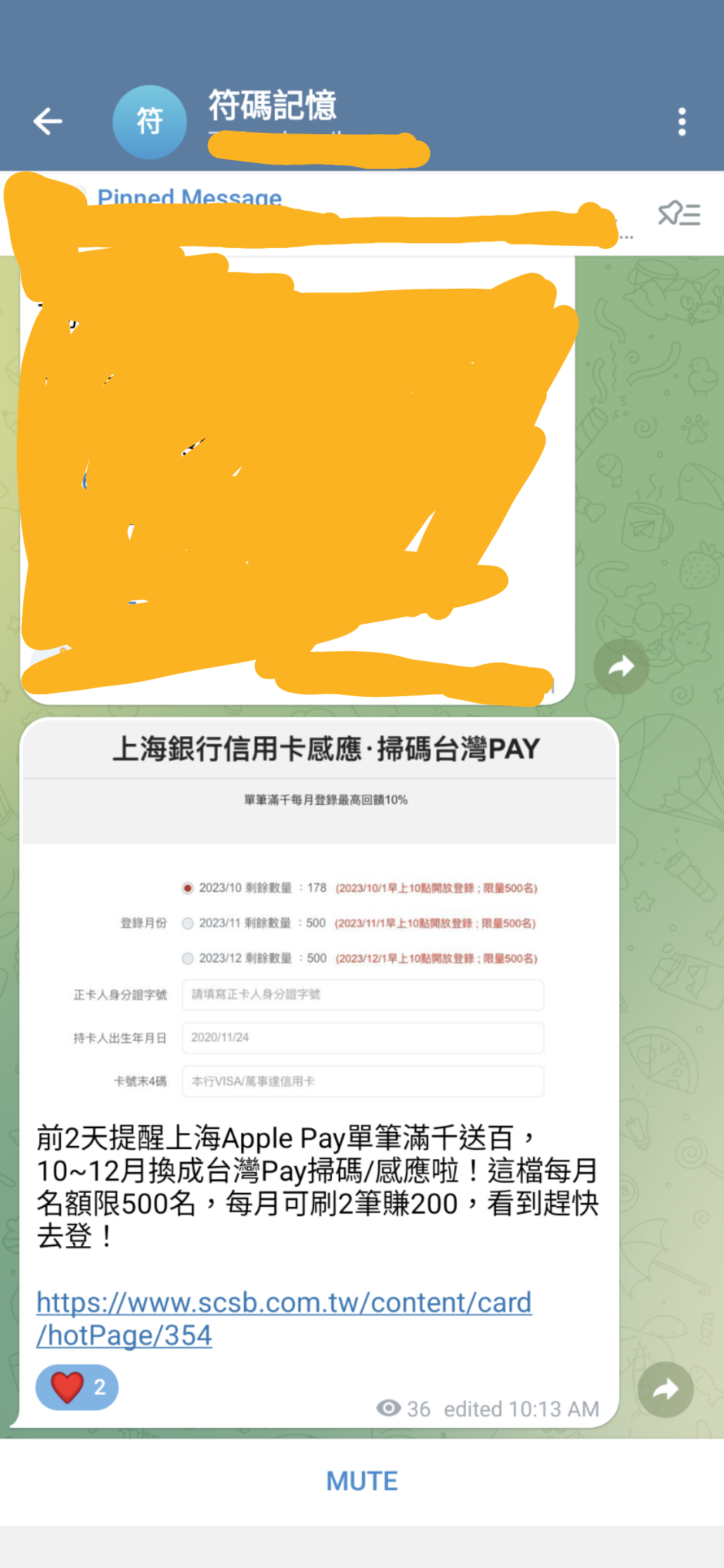The image size is (724, 1568).
Task: Tap the MUTE button
Action: (x=362, y=1481)
